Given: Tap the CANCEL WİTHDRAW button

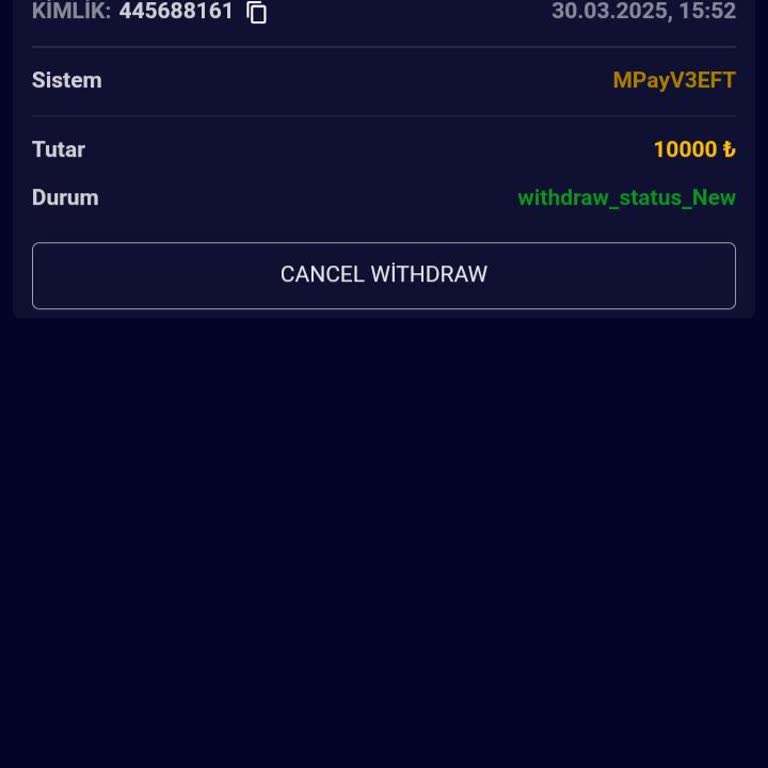Looking at the screenshot, I should [x=384, y=275].
